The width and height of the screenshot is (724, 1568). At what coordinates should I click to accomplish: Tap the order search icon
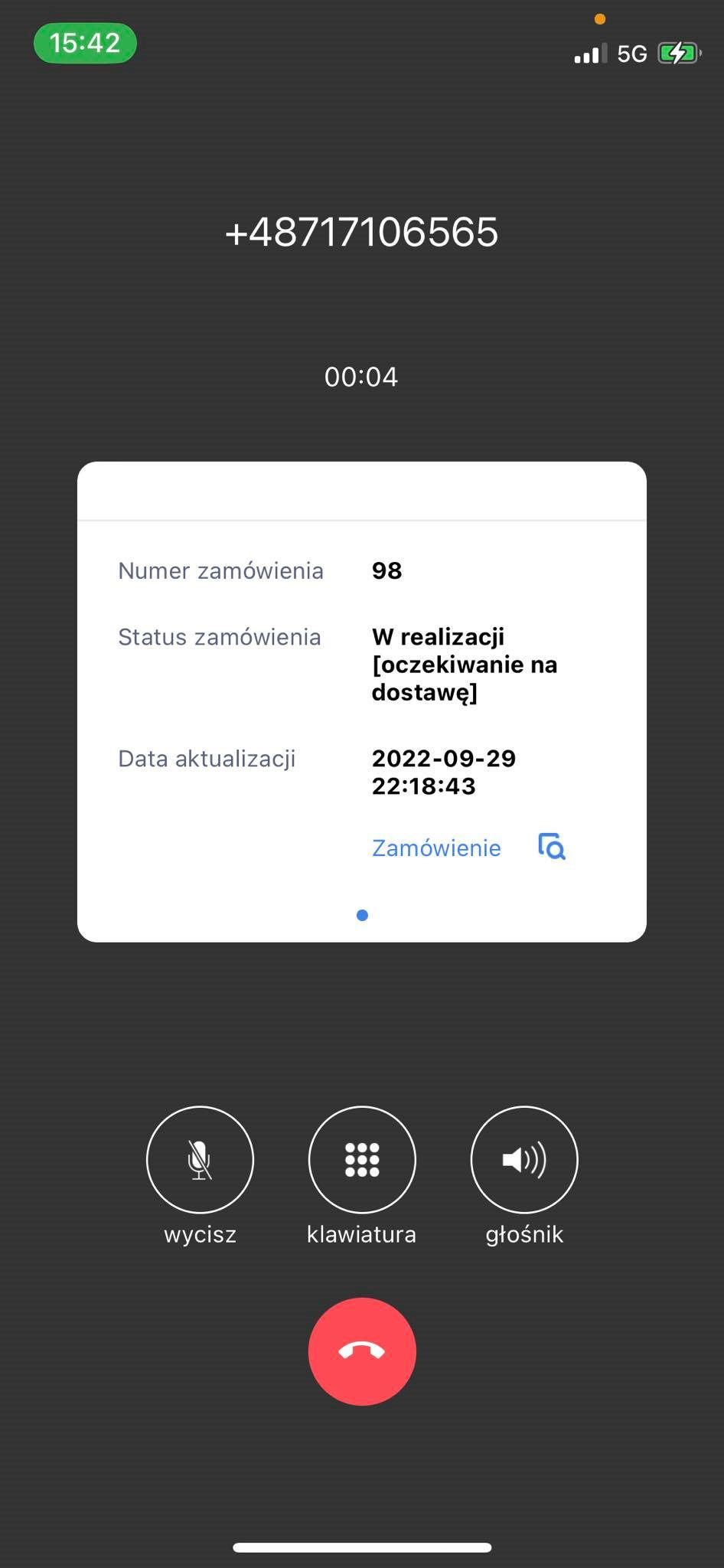[x=551, y=847]
